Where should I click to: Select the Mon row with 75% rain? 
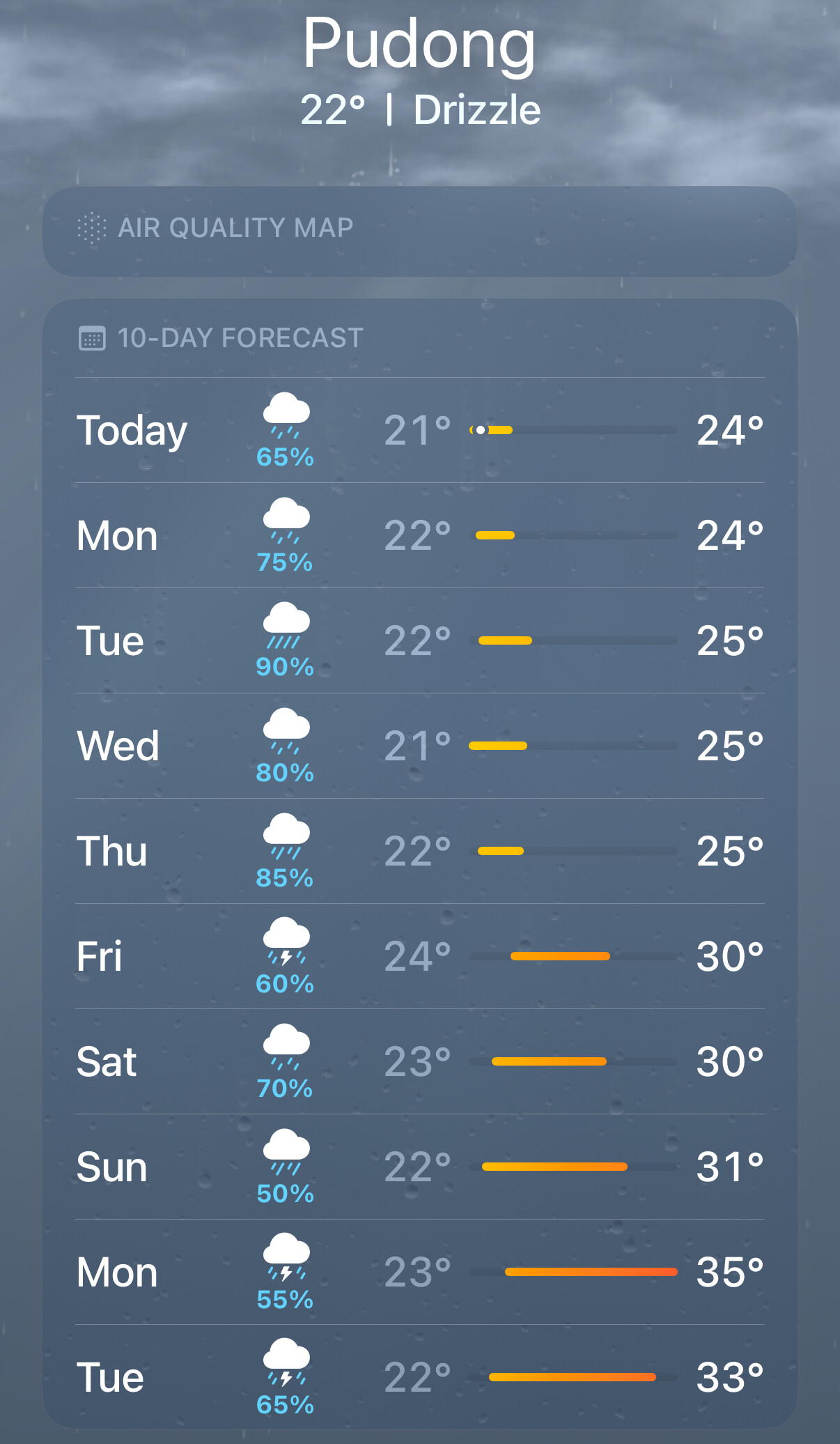coord(419,536)
